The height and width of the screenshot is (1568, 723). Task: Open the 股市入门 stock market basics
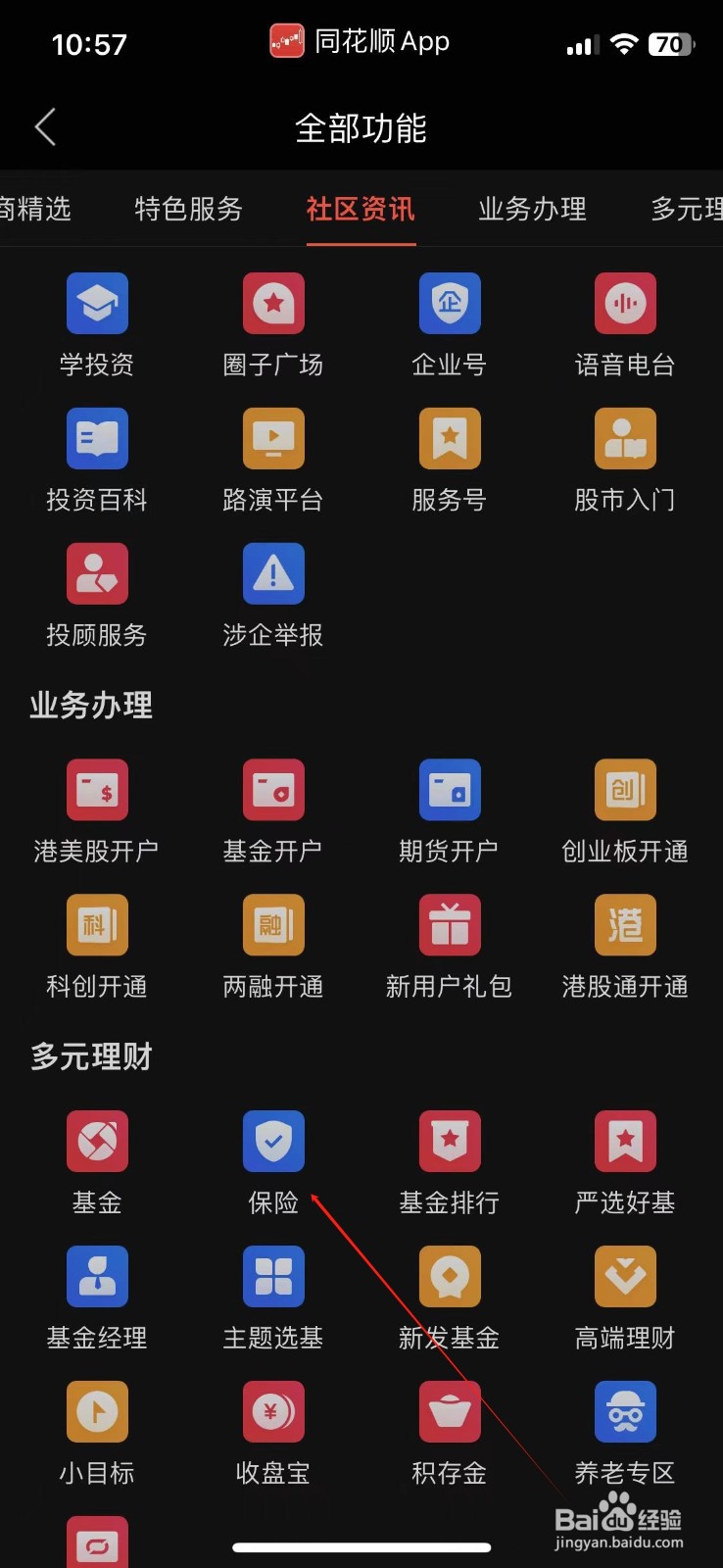click(x=625, y=459)
